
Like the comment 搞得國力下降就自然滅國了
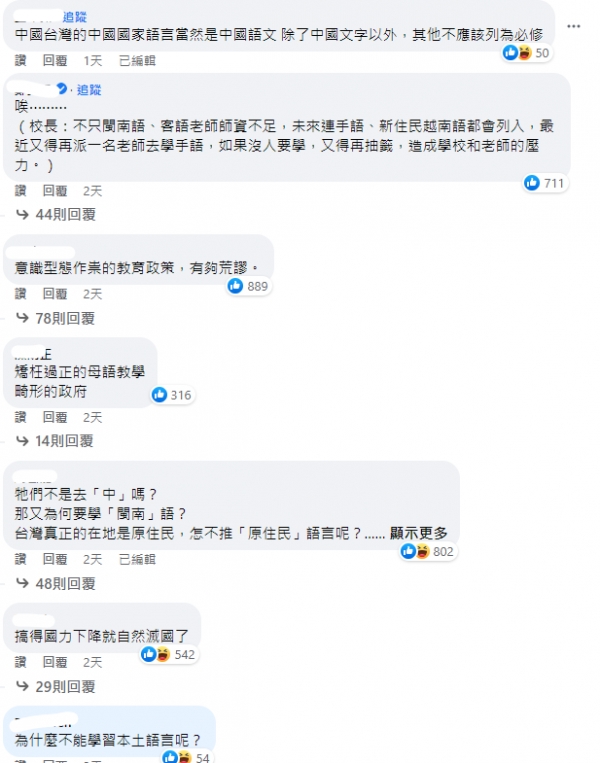click(x=21, y=662)
